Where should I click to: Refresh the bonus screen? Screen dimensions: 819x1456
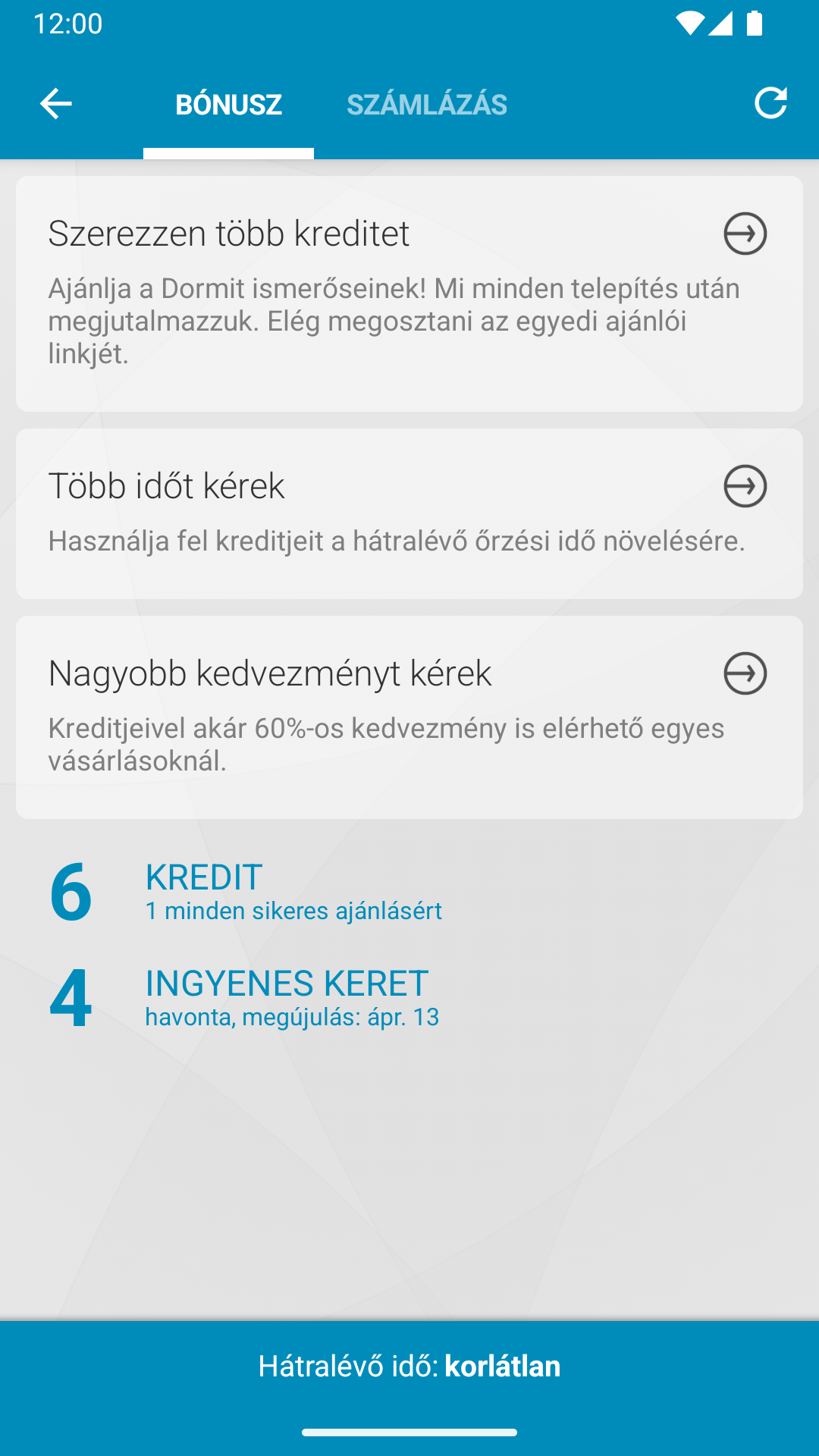770,104
